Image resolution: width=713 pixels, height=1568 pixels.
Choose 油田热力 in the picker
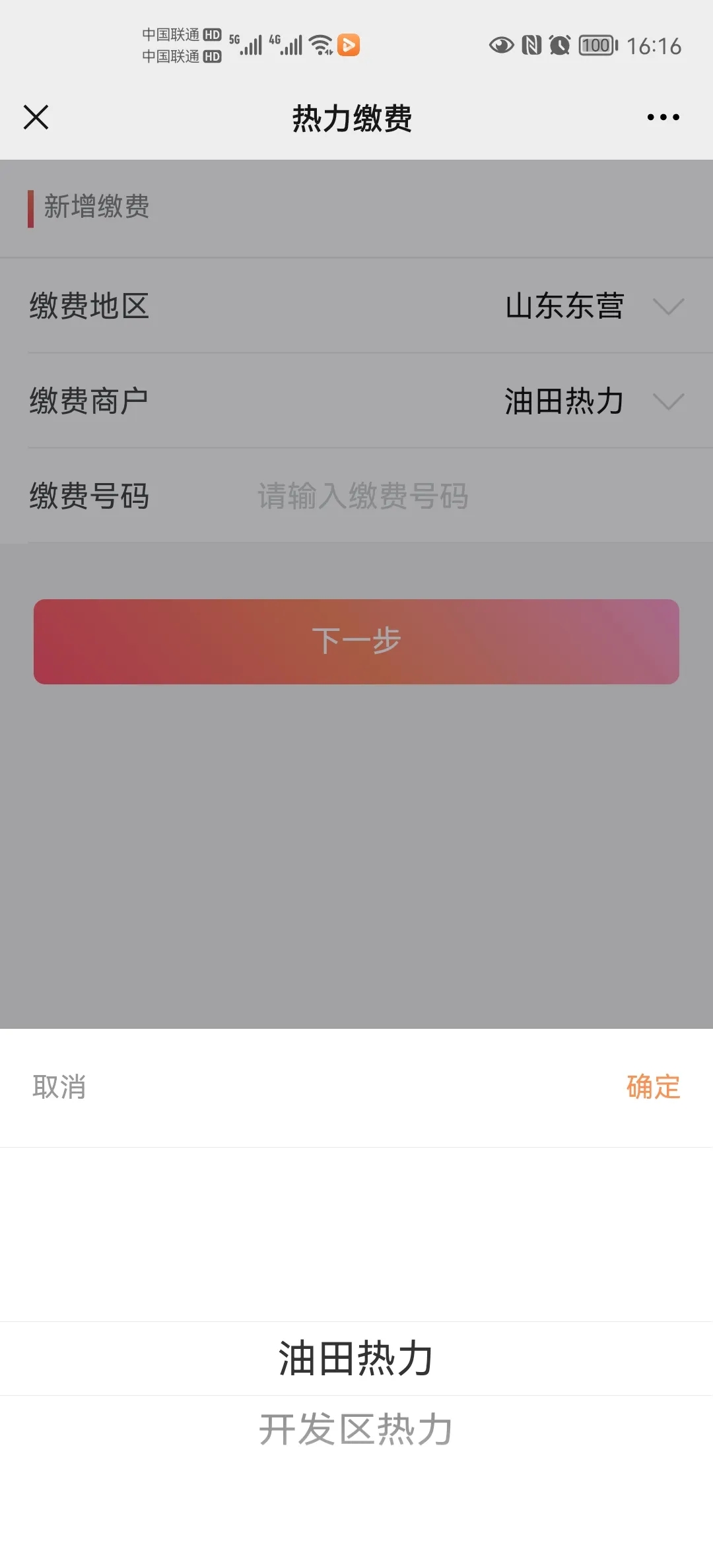(x=356, y=1358)
